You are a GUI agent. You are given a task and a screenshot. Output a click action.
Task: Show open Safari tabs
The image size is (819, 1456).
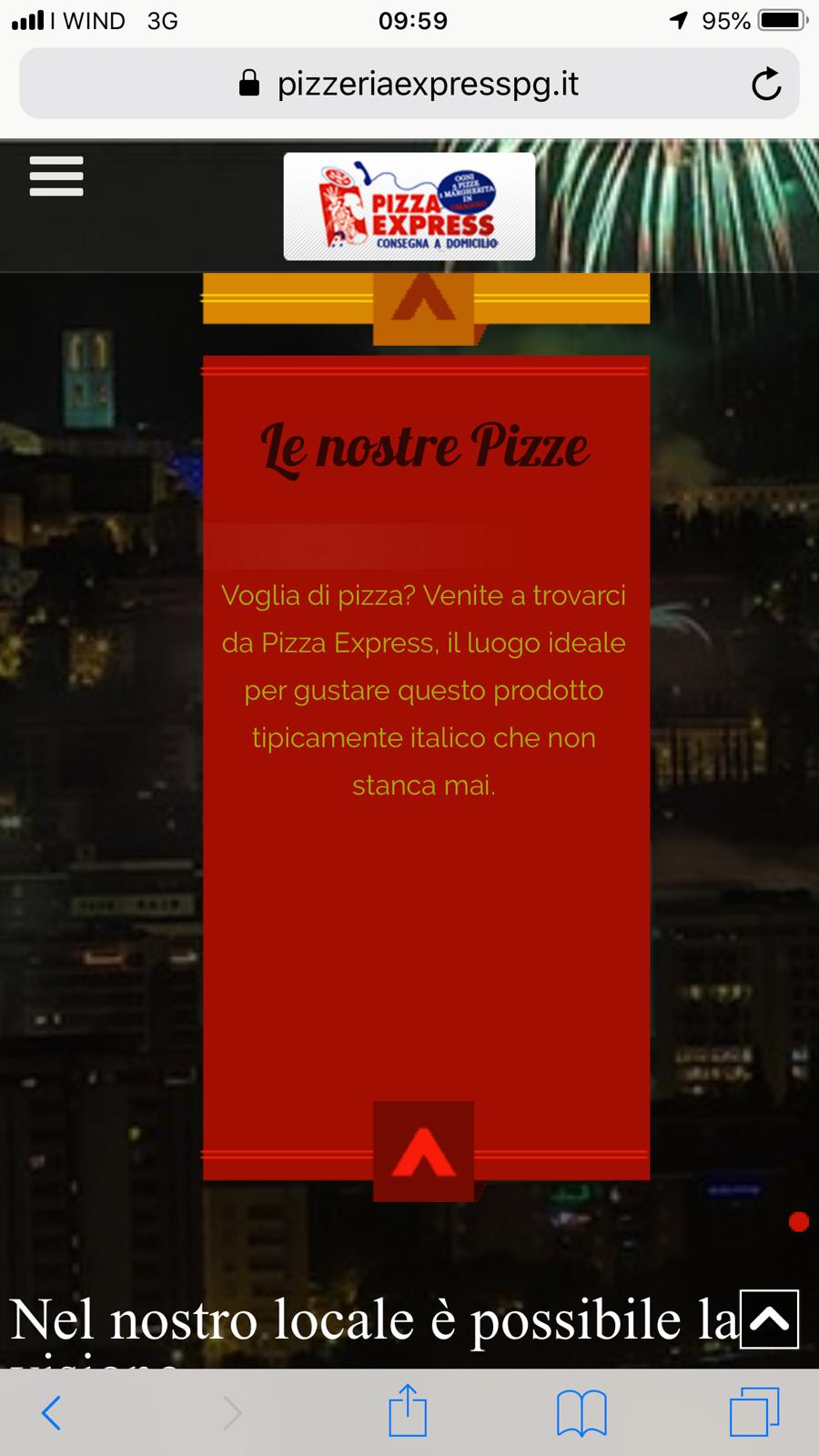(x=754, y=1411)
